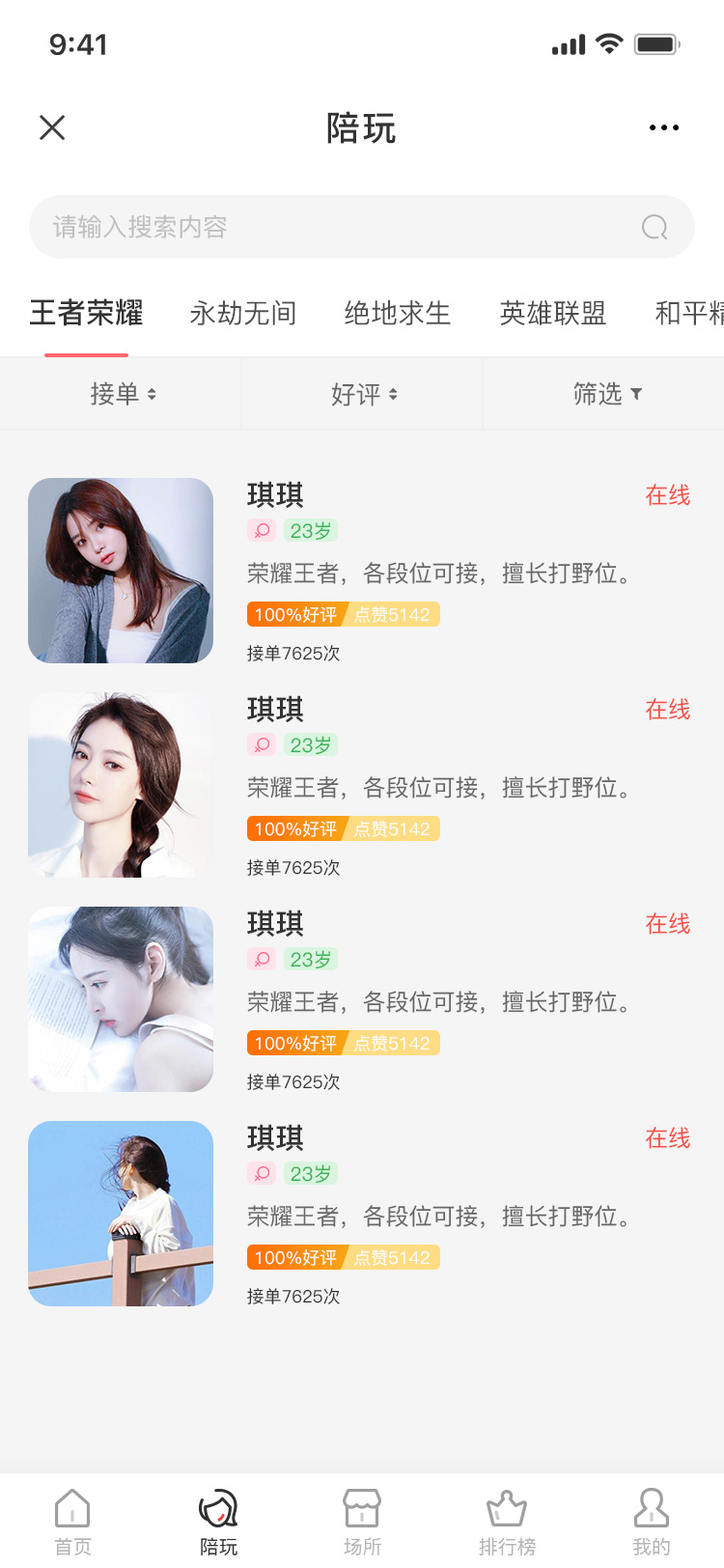
Task: Select the 英雄联盟 game tab
Action: [x=553, y=314]
